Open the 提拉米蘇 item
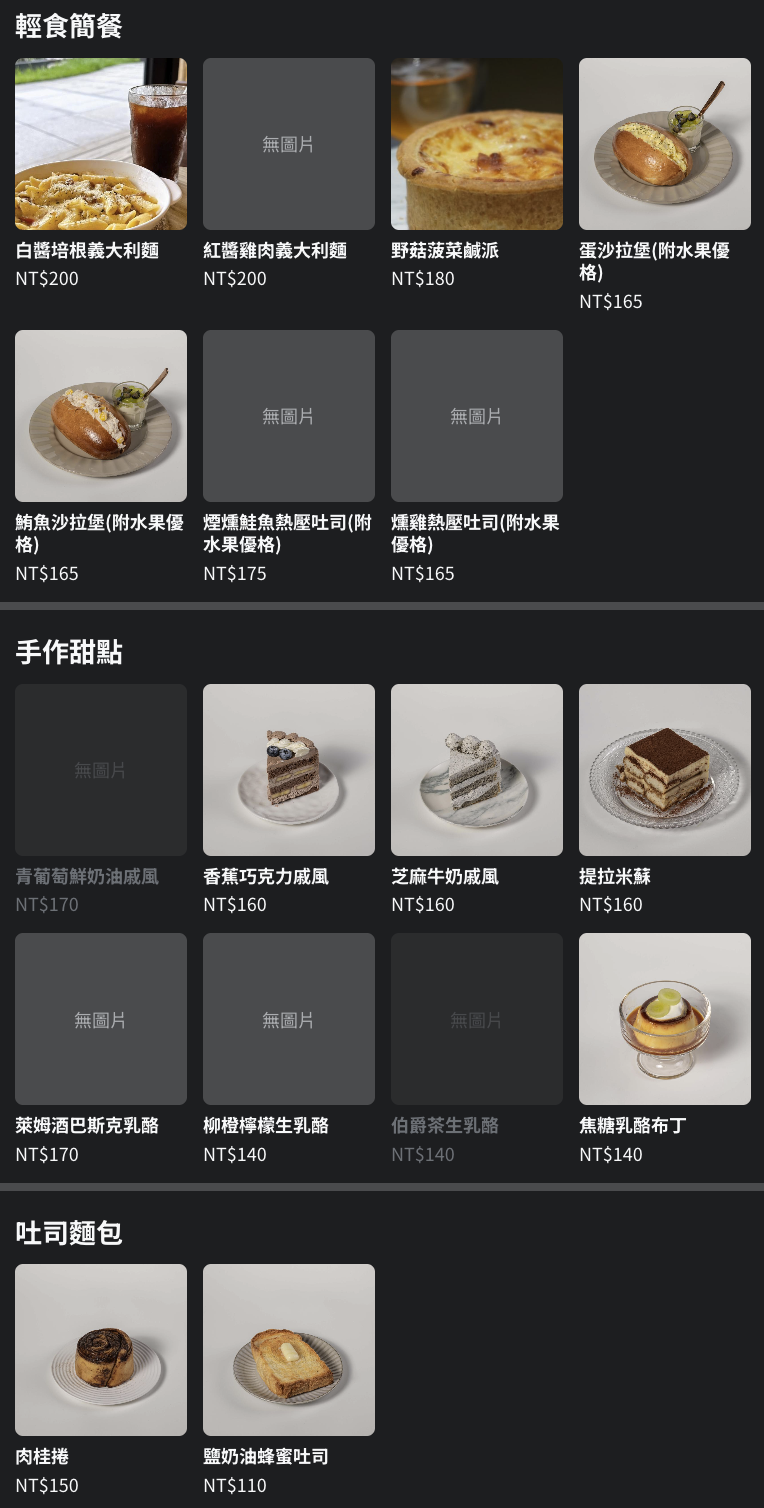The image size is (764, 1508). tap(665, 770)
